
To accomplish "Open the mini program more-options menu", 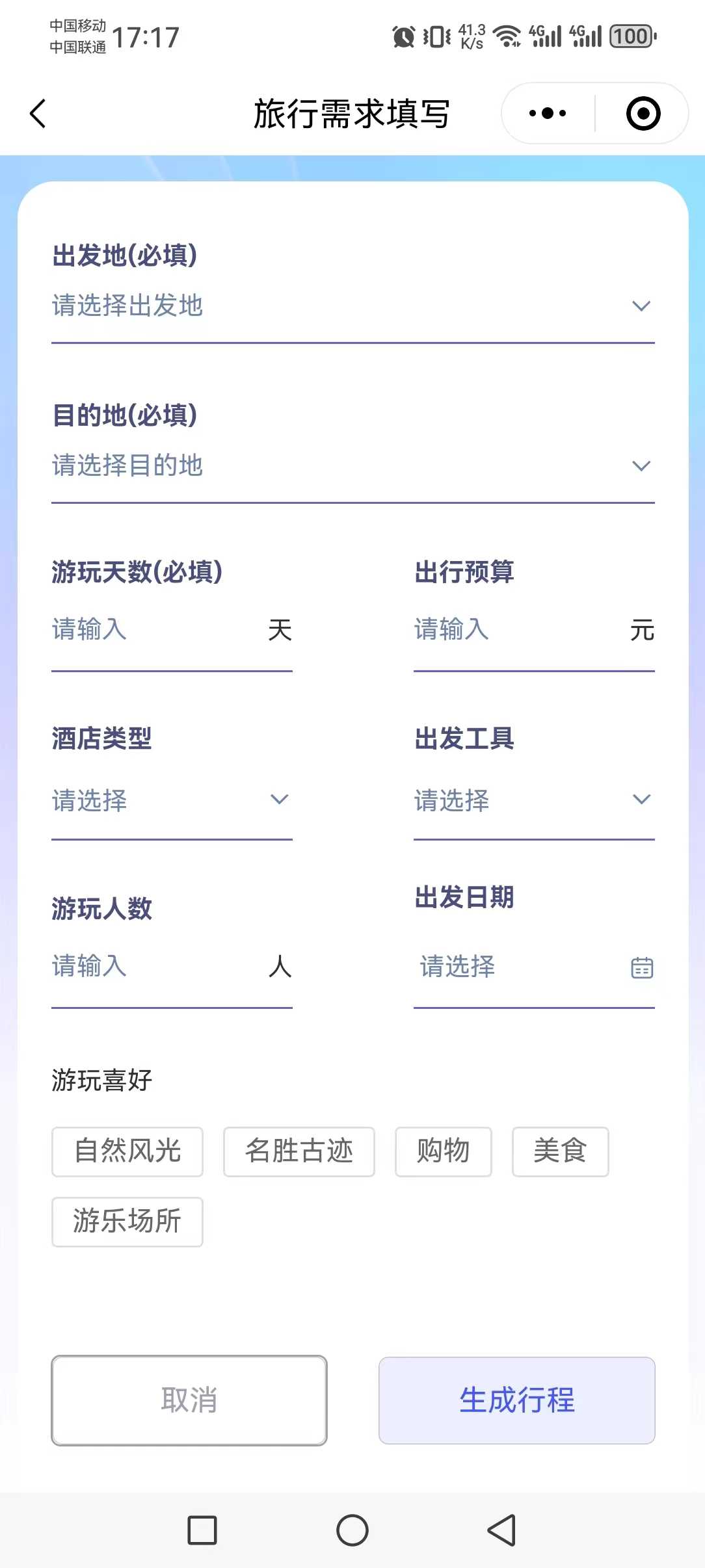I will click(x=548, y=113).
